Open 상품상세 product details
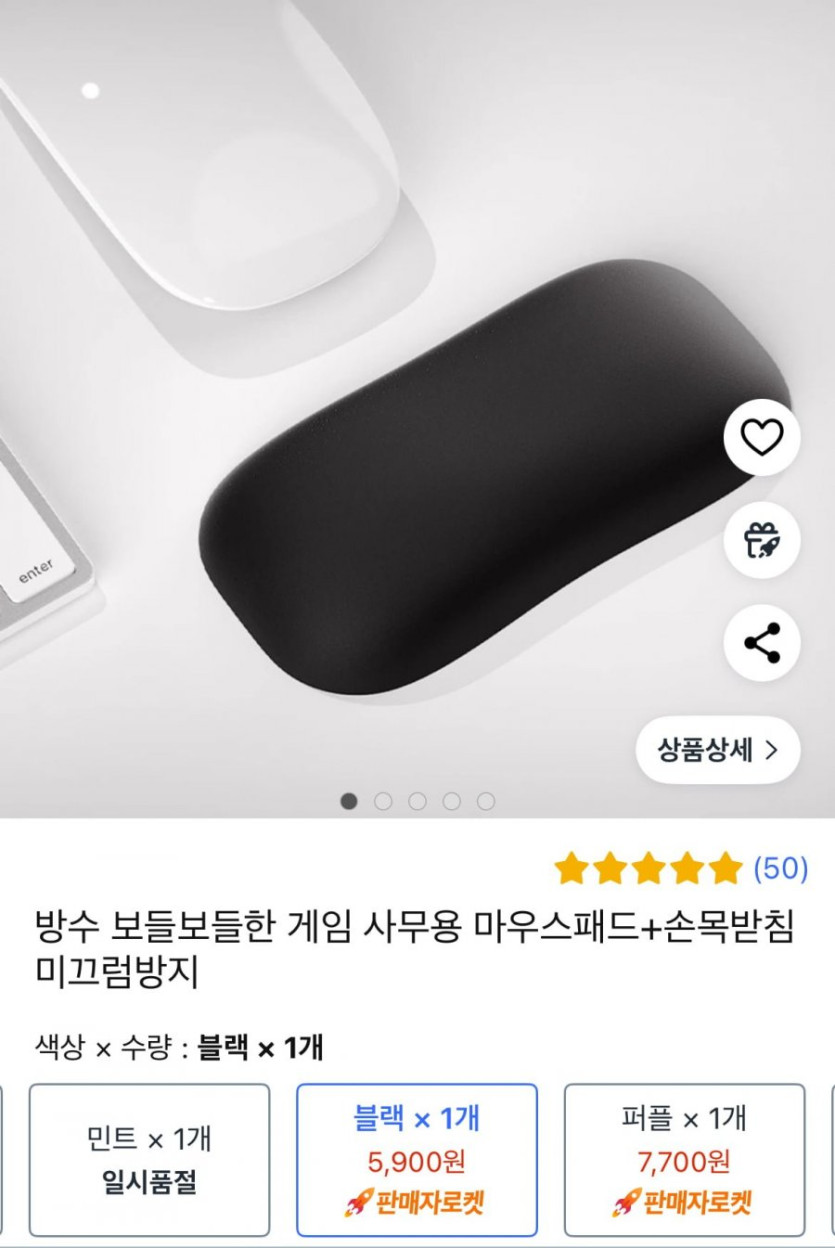 (718, 750)
